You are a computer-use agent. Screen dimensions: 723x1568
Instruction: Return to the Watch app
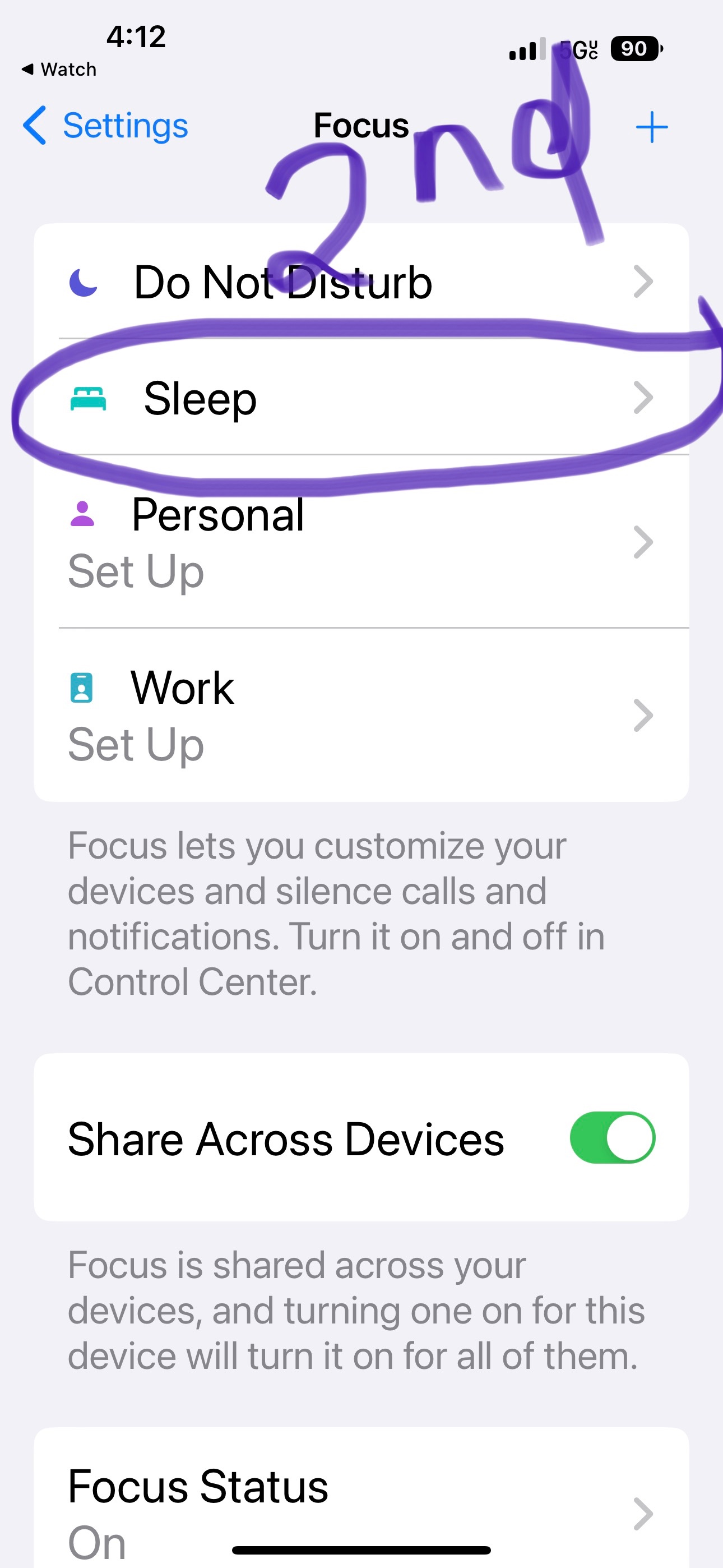pos(59,70)
